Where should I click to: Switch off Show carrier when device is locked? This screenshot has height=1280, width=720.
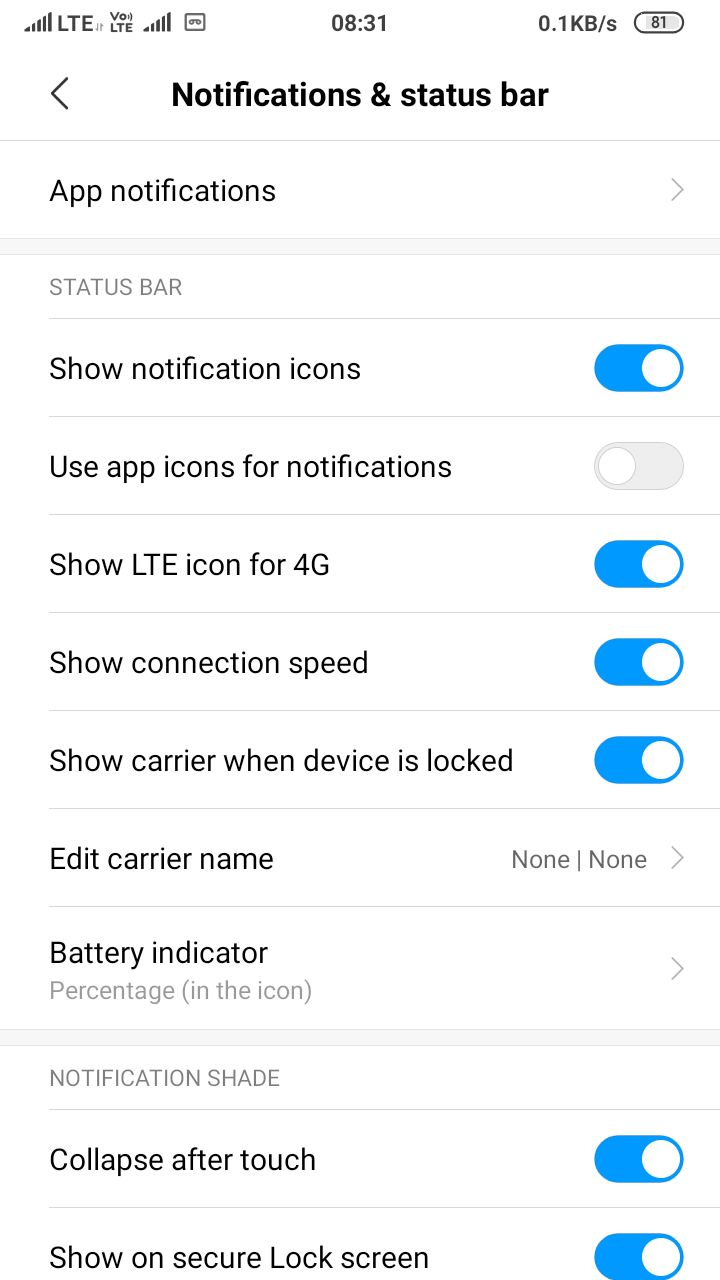[x=638, y=760]
